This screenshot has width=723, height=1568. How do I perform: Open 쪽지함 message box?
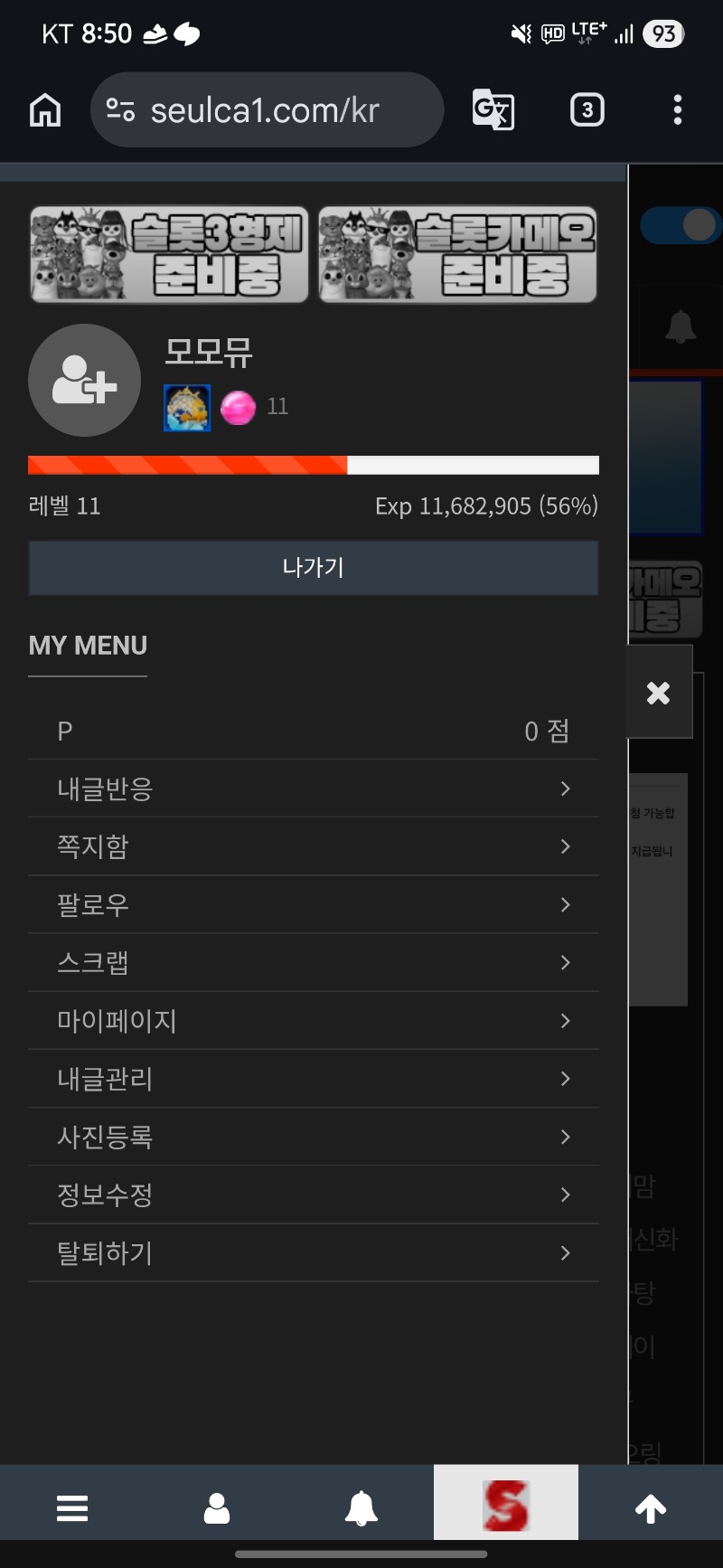click(x=313, y=846)
